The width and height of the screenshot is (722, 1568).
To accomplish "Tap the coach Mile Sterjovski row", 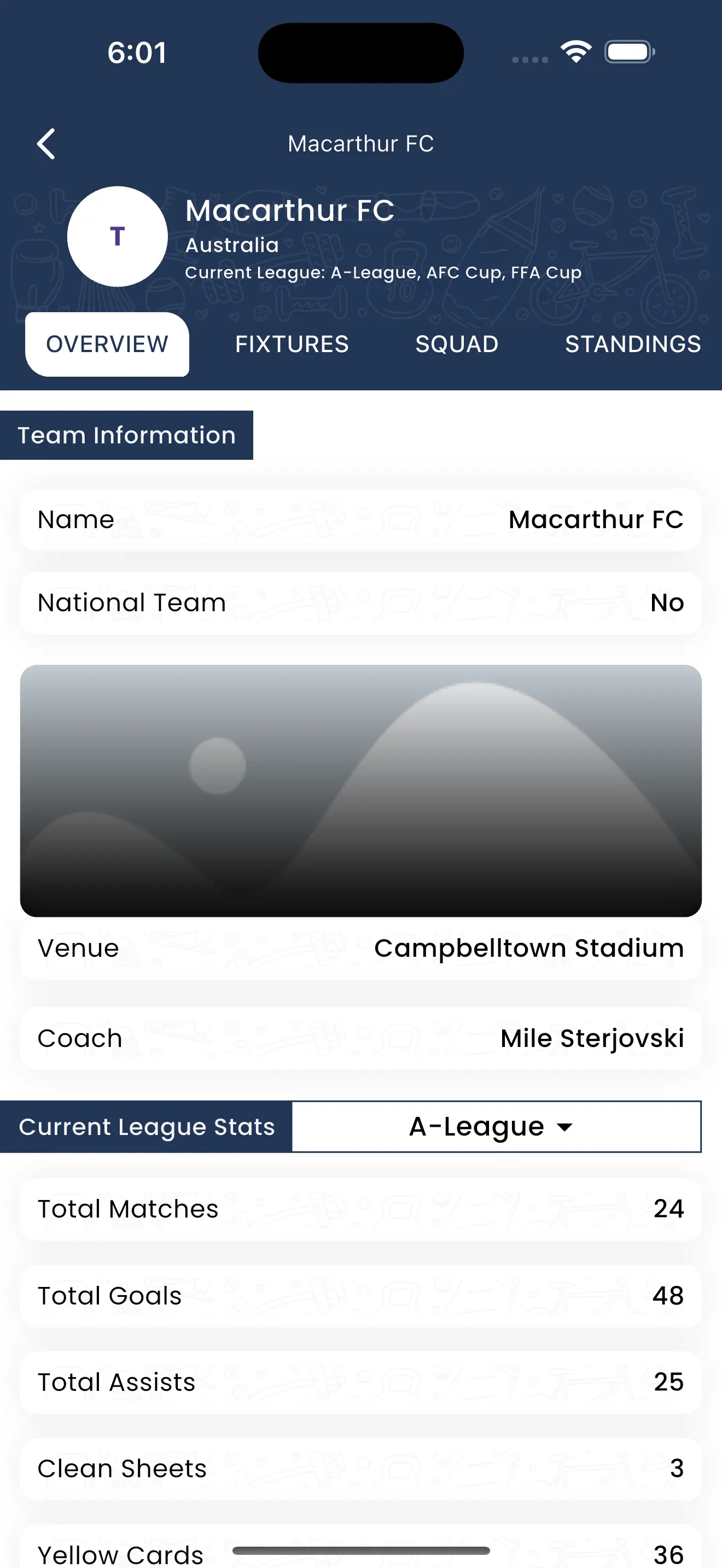I will [361, 1038].
